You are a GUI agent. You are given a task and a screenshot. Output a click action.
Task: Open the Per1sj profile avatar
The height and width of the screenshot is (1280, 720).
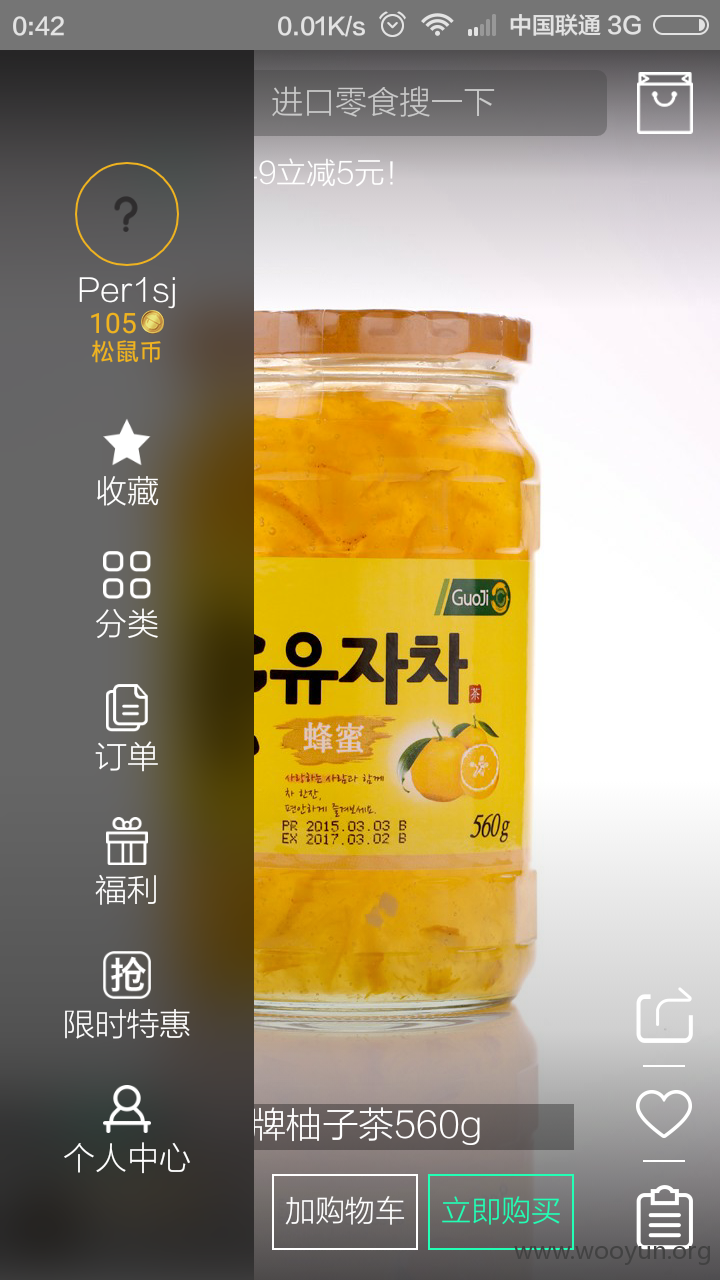point(127,214)
